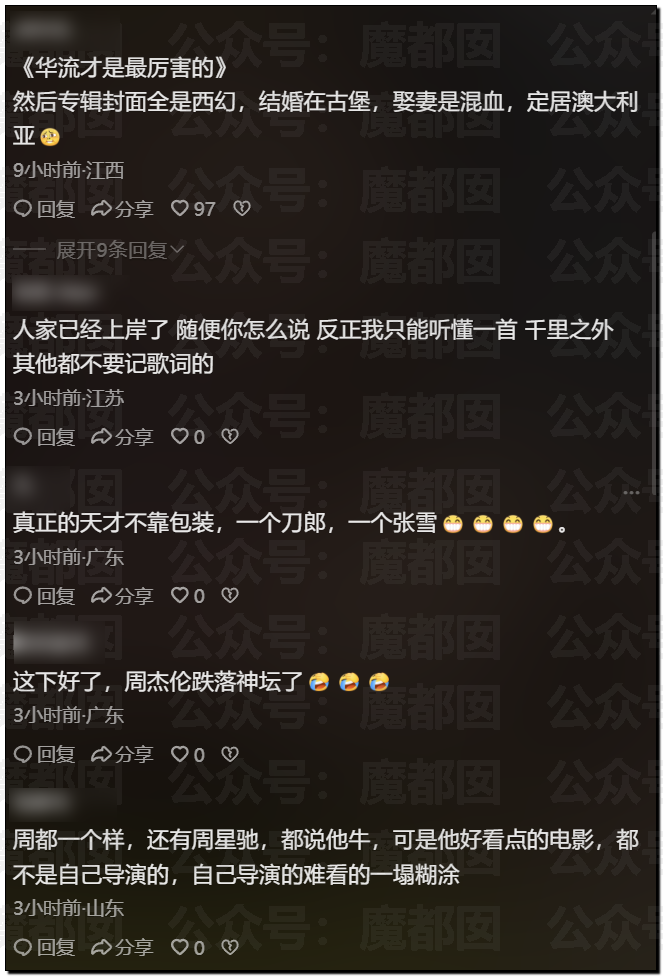Share the 人家已经上岸了 comment
Image resolution: width=663 pixels, height=977 pixels.
[x=122, y=437]
